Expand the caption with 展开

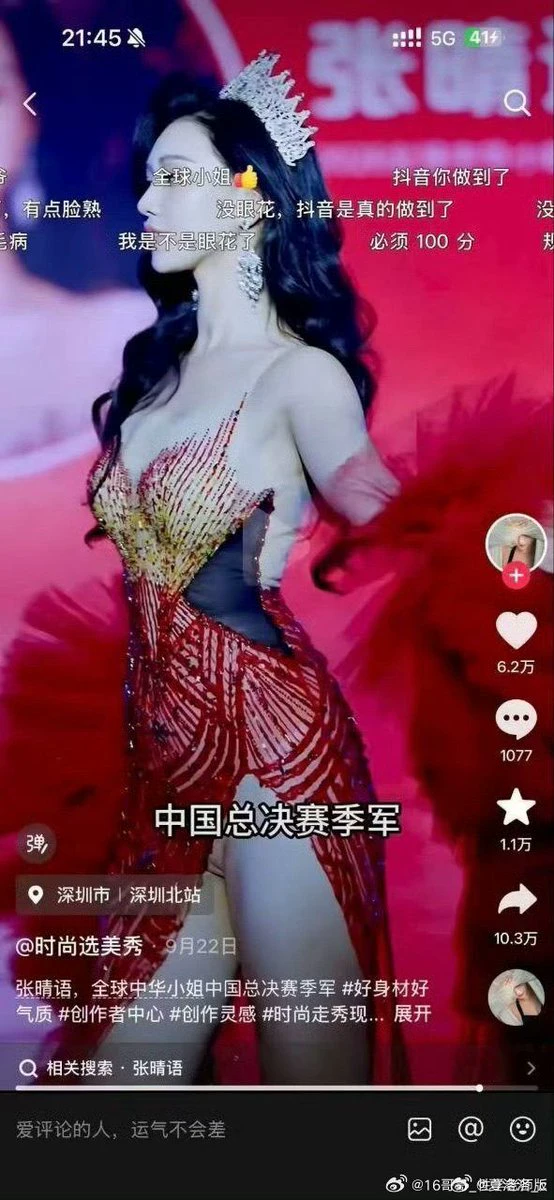coord(413,1015)
